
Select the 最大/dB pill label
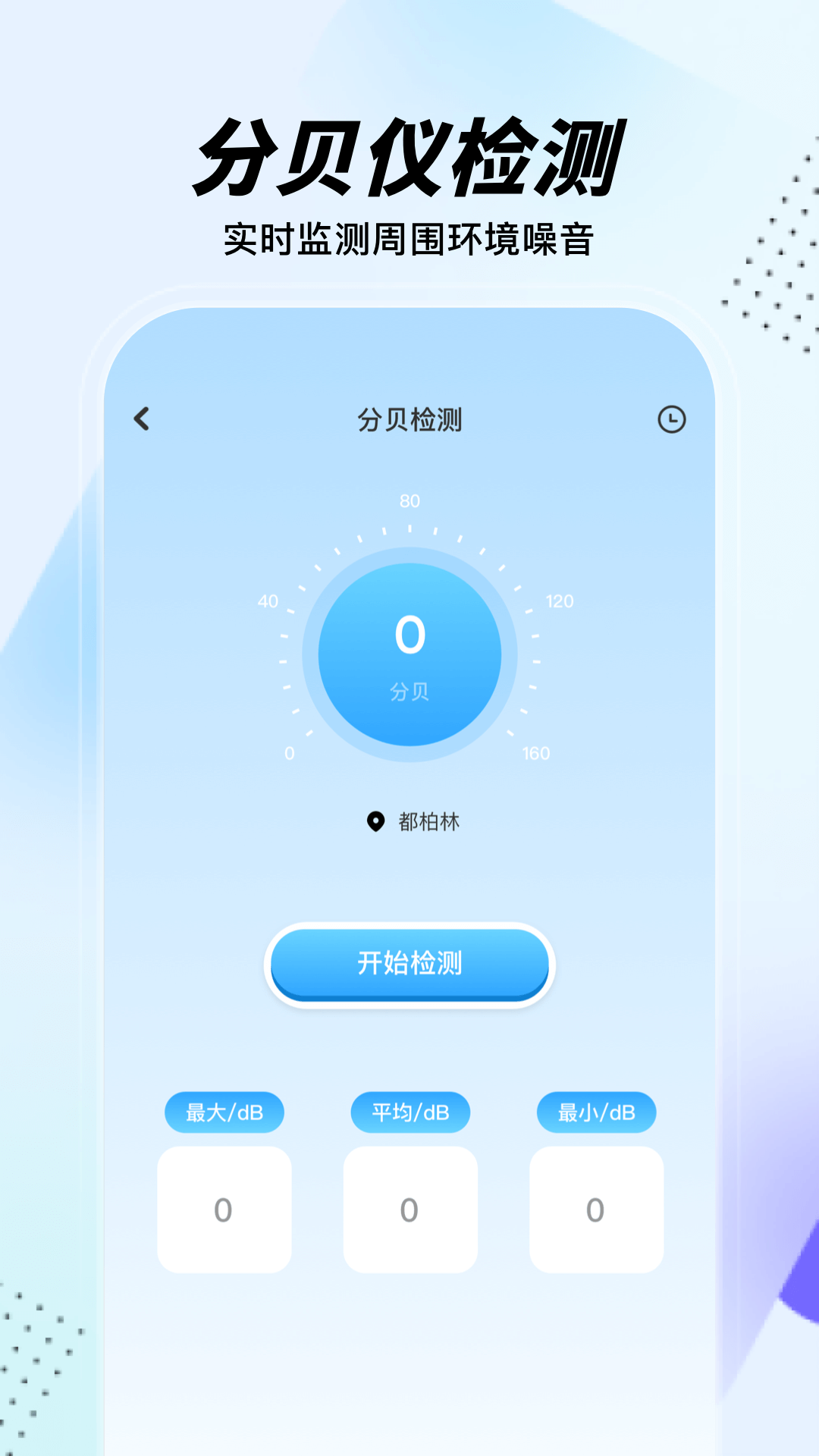click(224, 1112)
